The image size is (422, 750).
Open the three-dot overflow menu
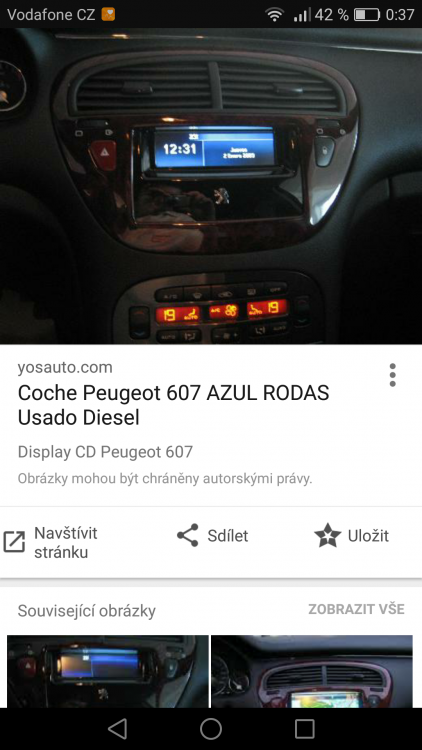(392, 375)
